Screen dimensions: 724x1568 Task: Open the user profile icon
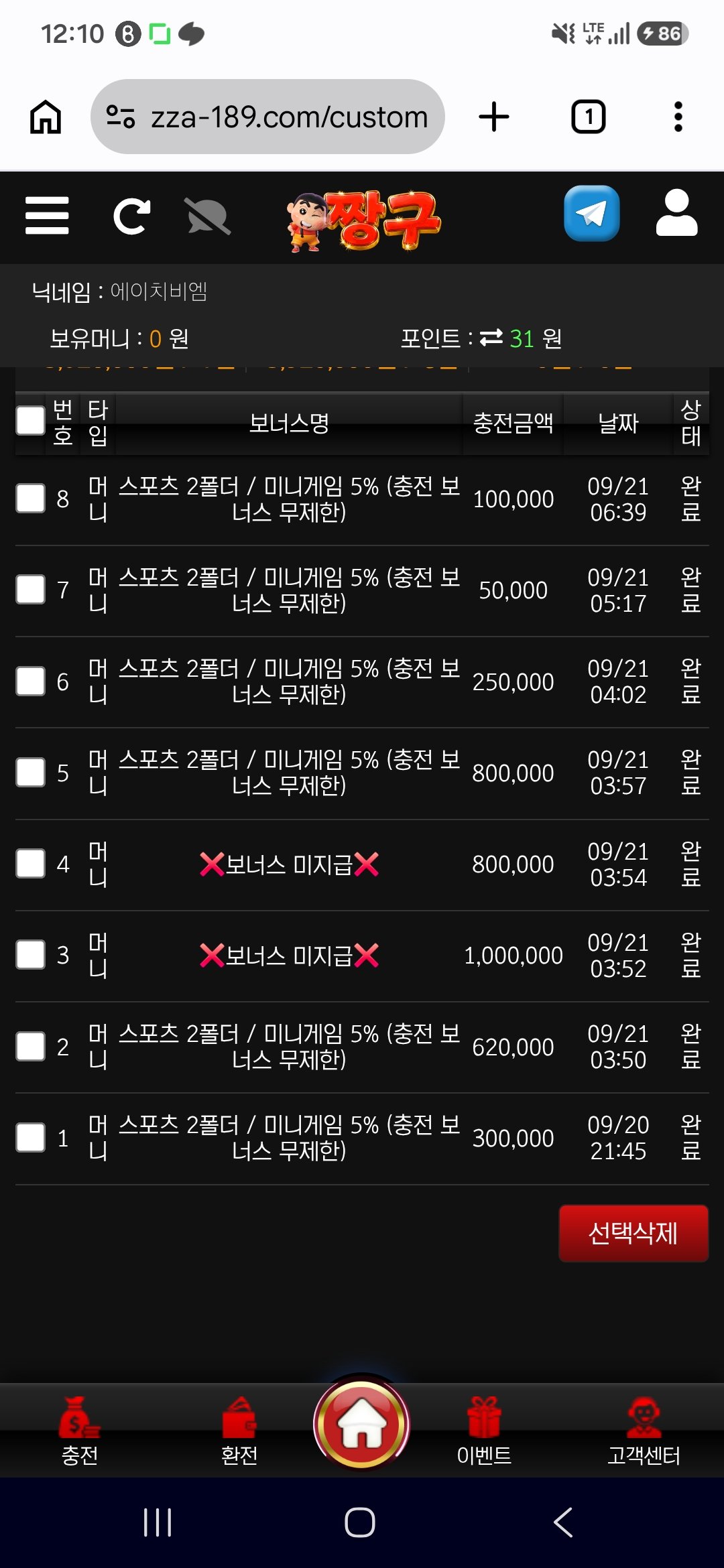click(676, 213)
